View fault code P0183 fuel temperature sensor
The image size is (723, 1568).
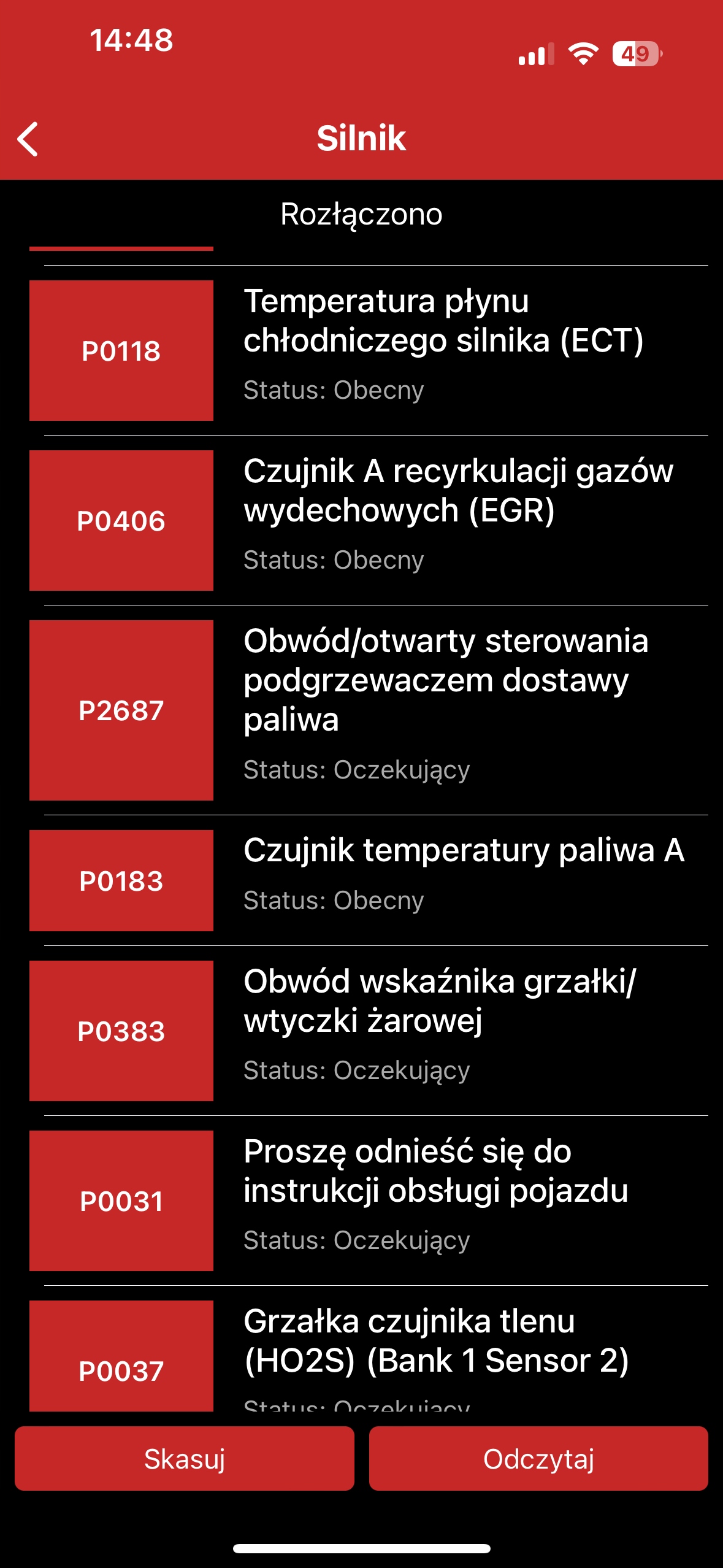[x=368, y=880]
